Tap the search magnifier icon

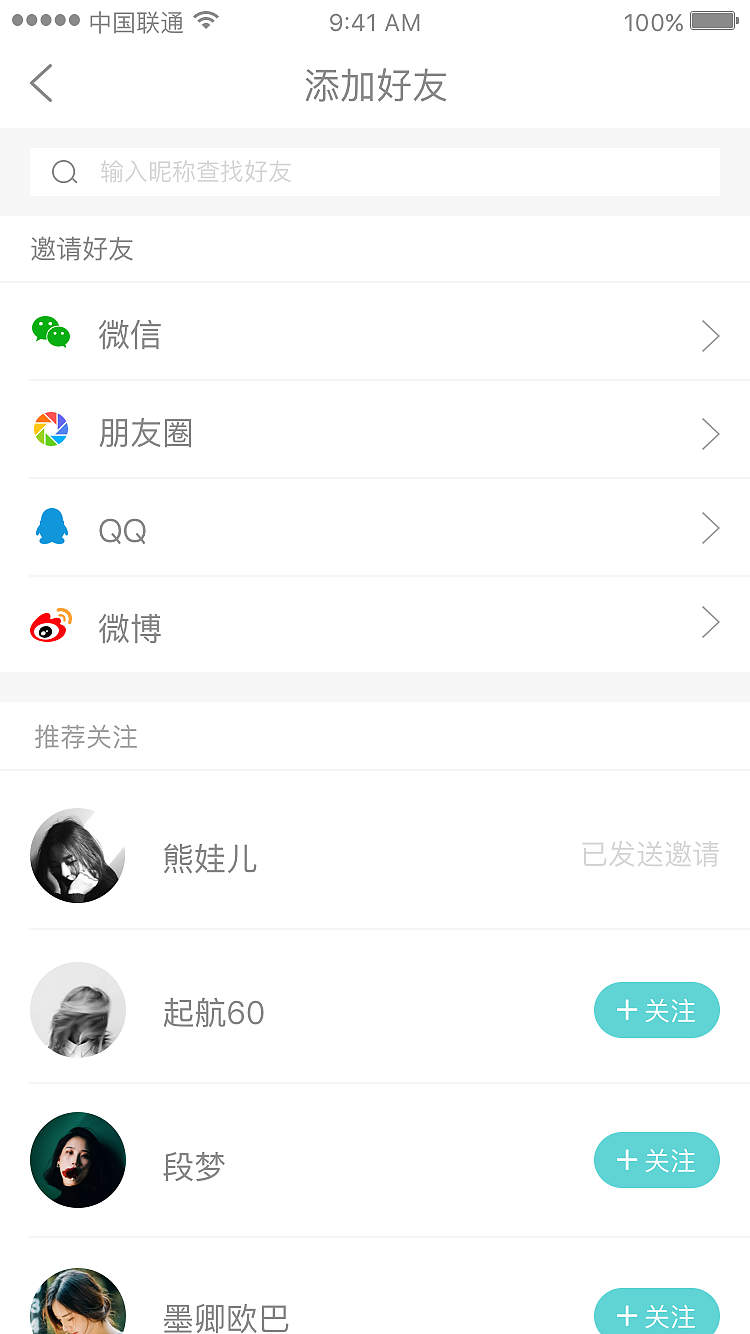pyautogui.click(x=64, y=171)
